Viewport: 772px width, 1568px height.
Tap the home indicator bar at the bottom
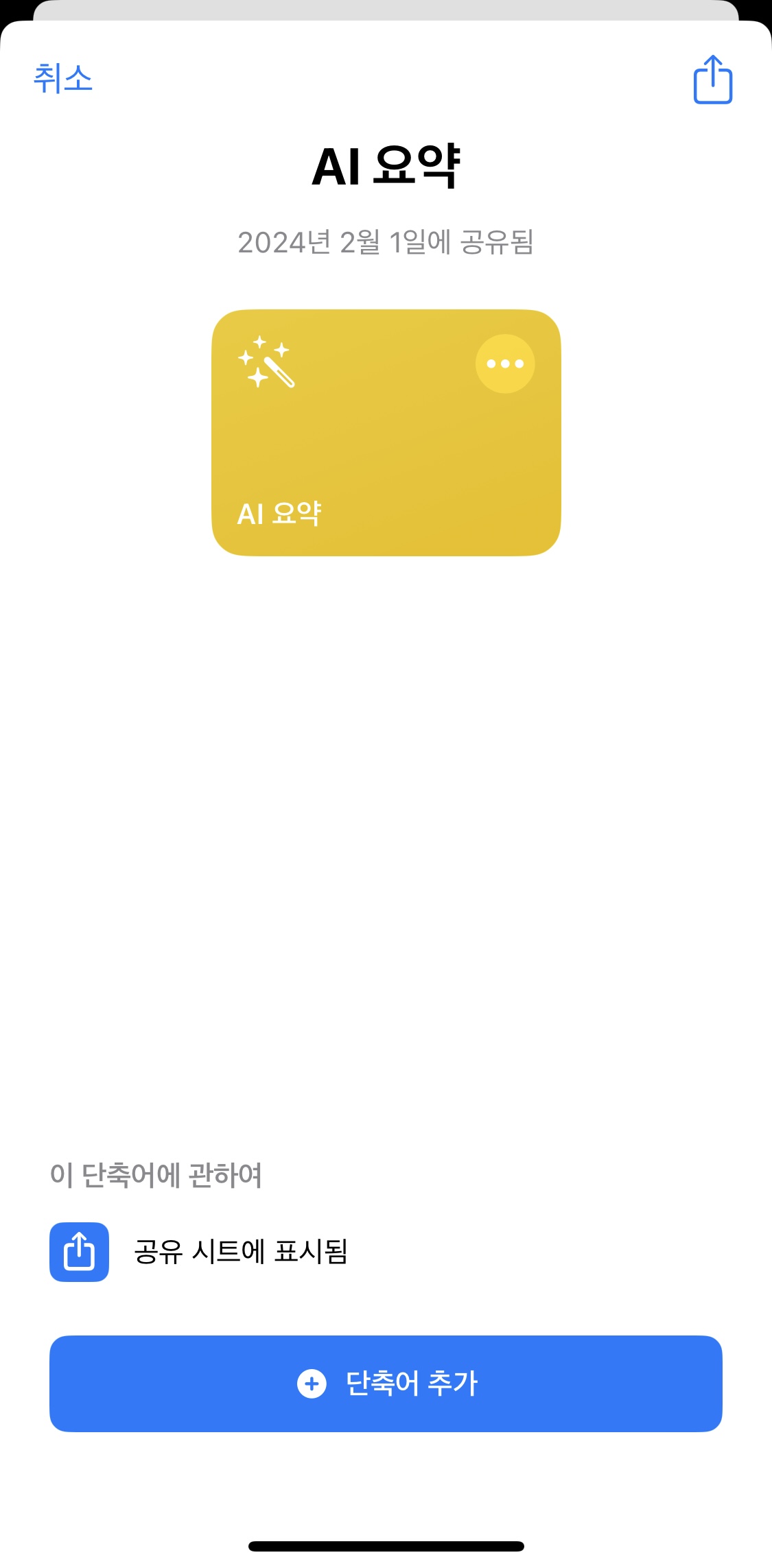click(x=386, y=1546)
